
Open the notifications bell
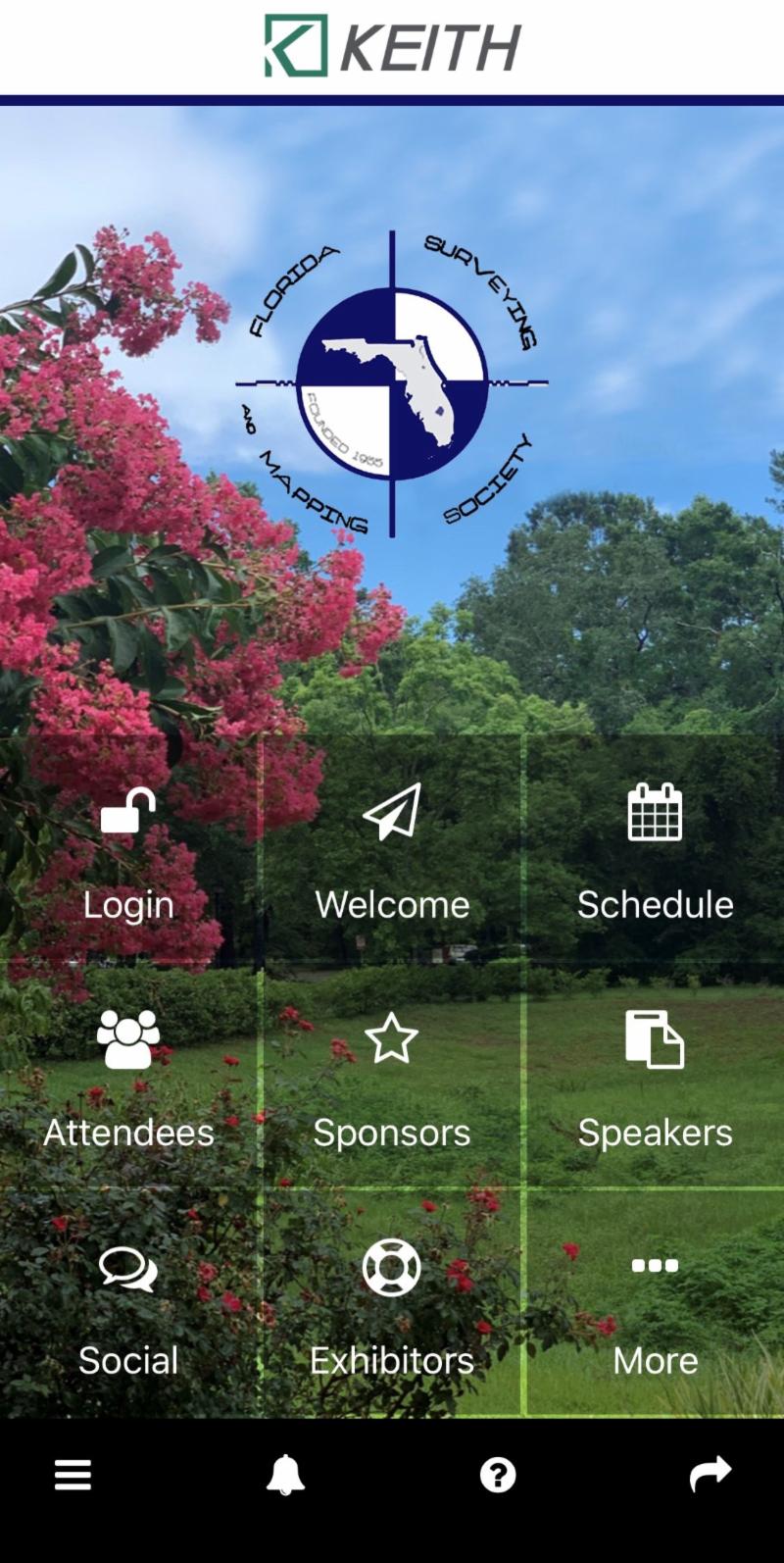(285, 1474)
